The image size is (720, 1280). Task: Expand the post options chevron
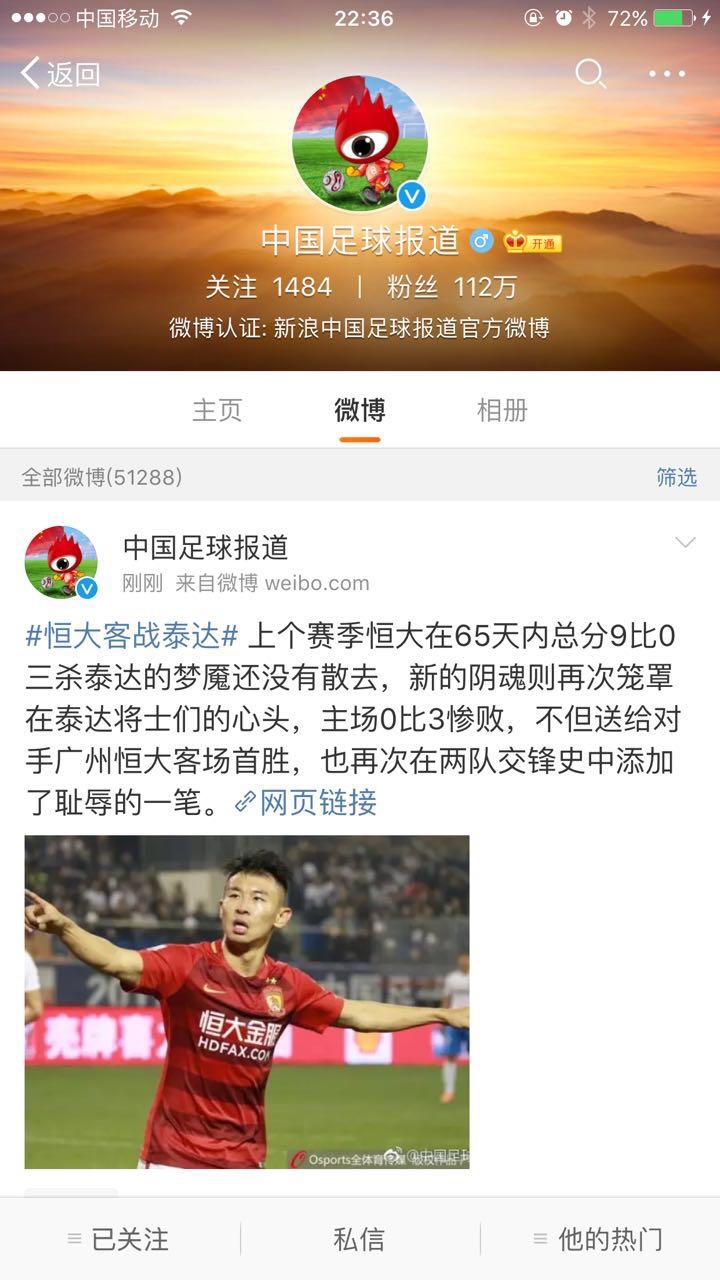(x=684, y=540)
